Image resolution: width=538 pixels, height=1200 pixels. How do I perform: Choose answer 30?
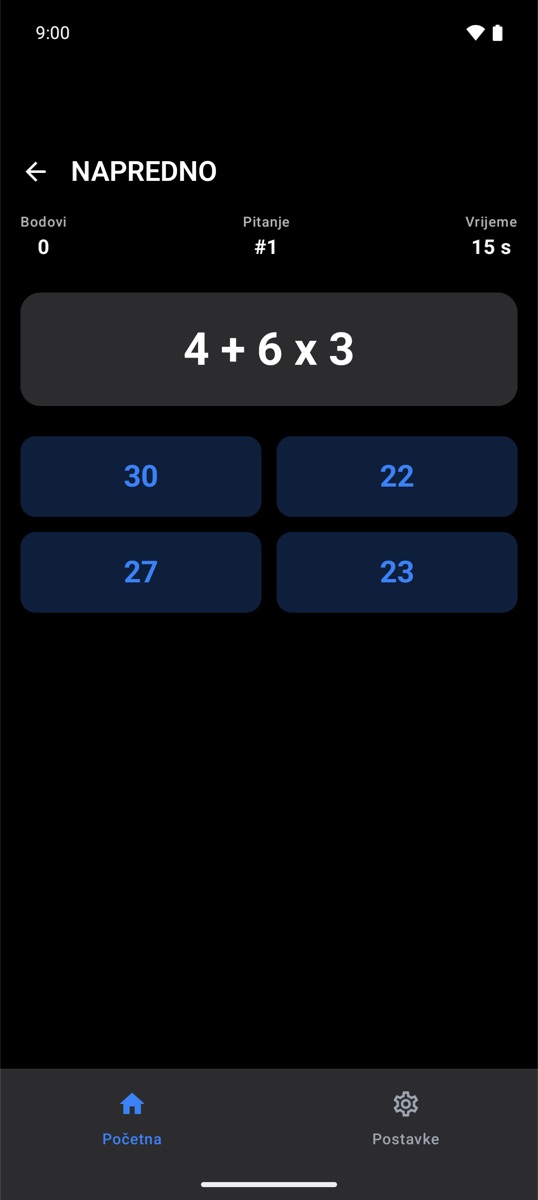pyautogui.click(x=141, y=476)
